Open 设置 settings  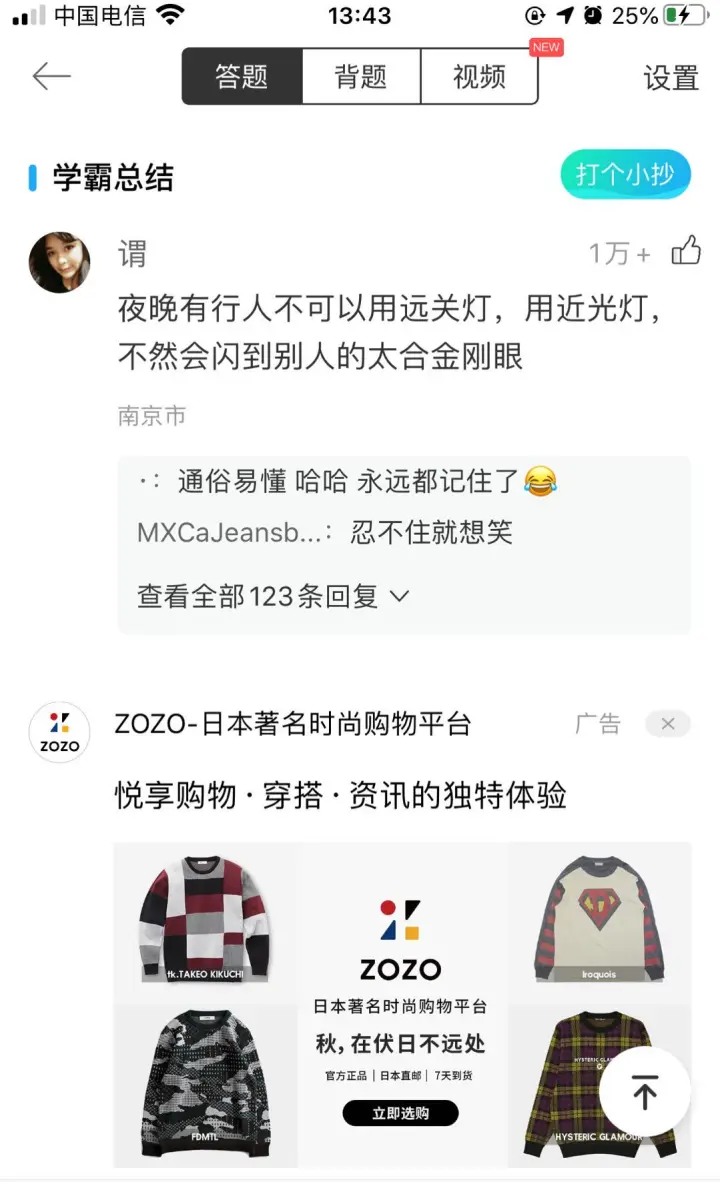(670, 78)
